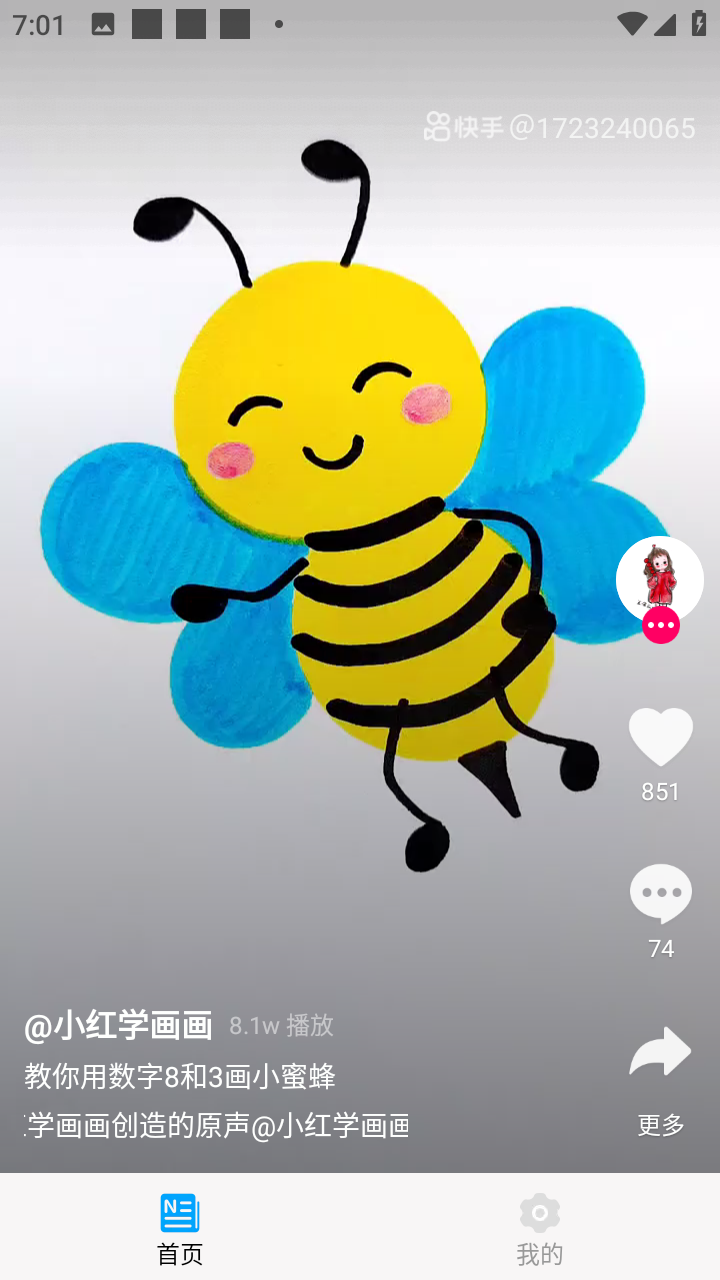
Task: Open the 原声 sound track link
Action: (216, 1125)
